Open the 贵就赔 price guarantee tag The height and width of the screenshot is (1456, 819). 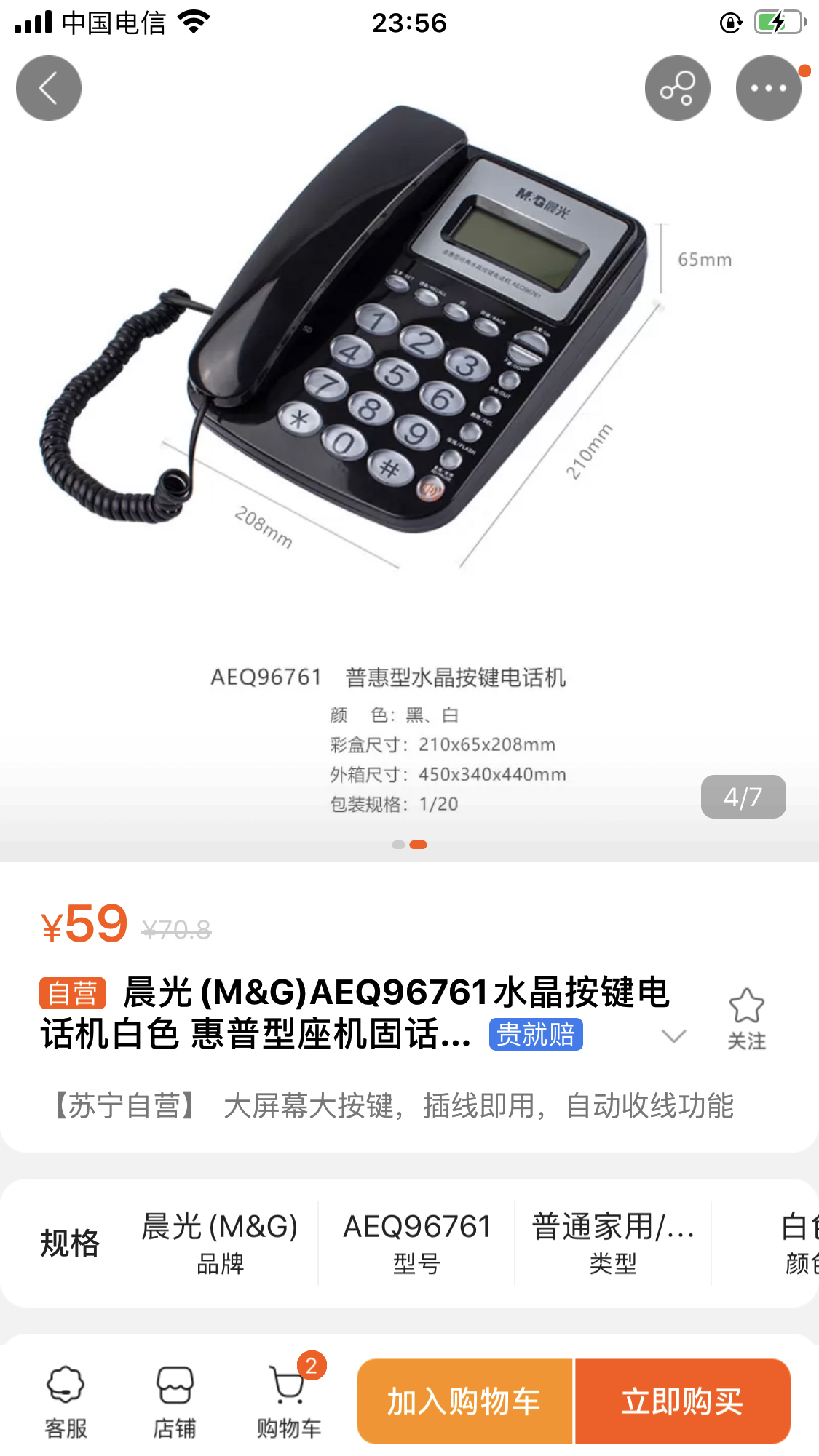(536, 1035)
